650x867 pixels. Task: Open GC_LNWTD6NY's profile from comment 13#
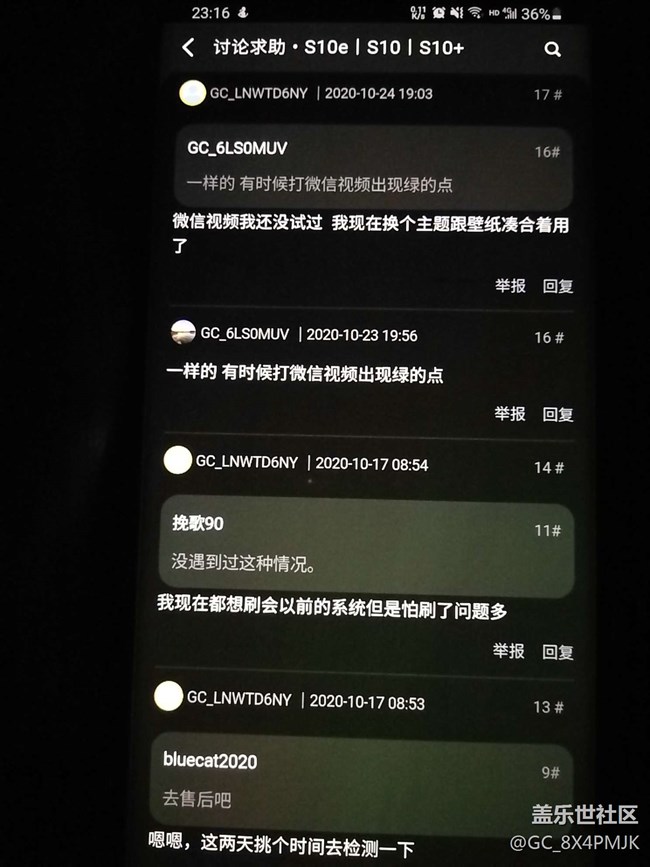pos(239,698)
